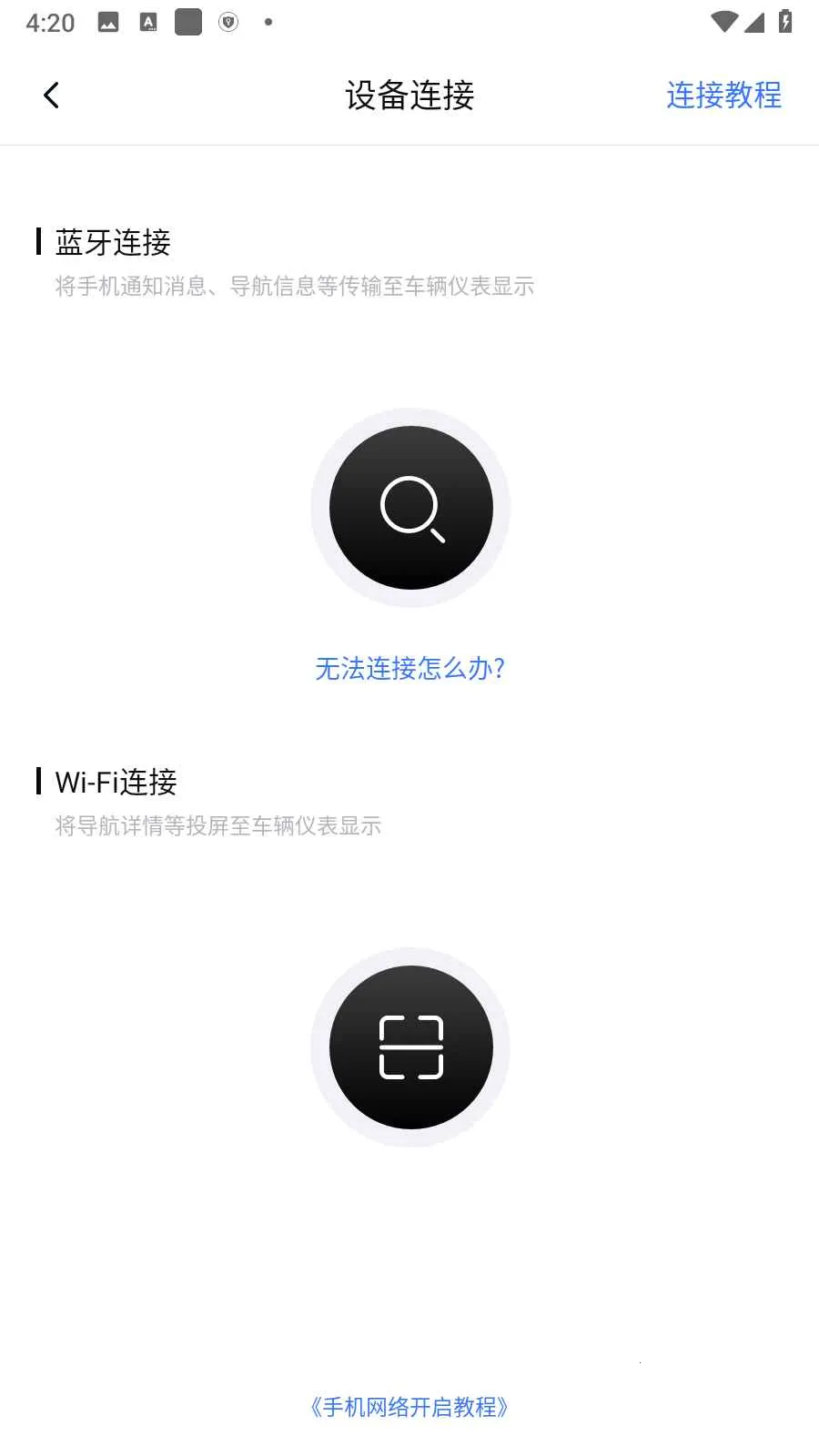Tap the back arrow to exit device connection
819x1456 pixels.
pos(51,94)
